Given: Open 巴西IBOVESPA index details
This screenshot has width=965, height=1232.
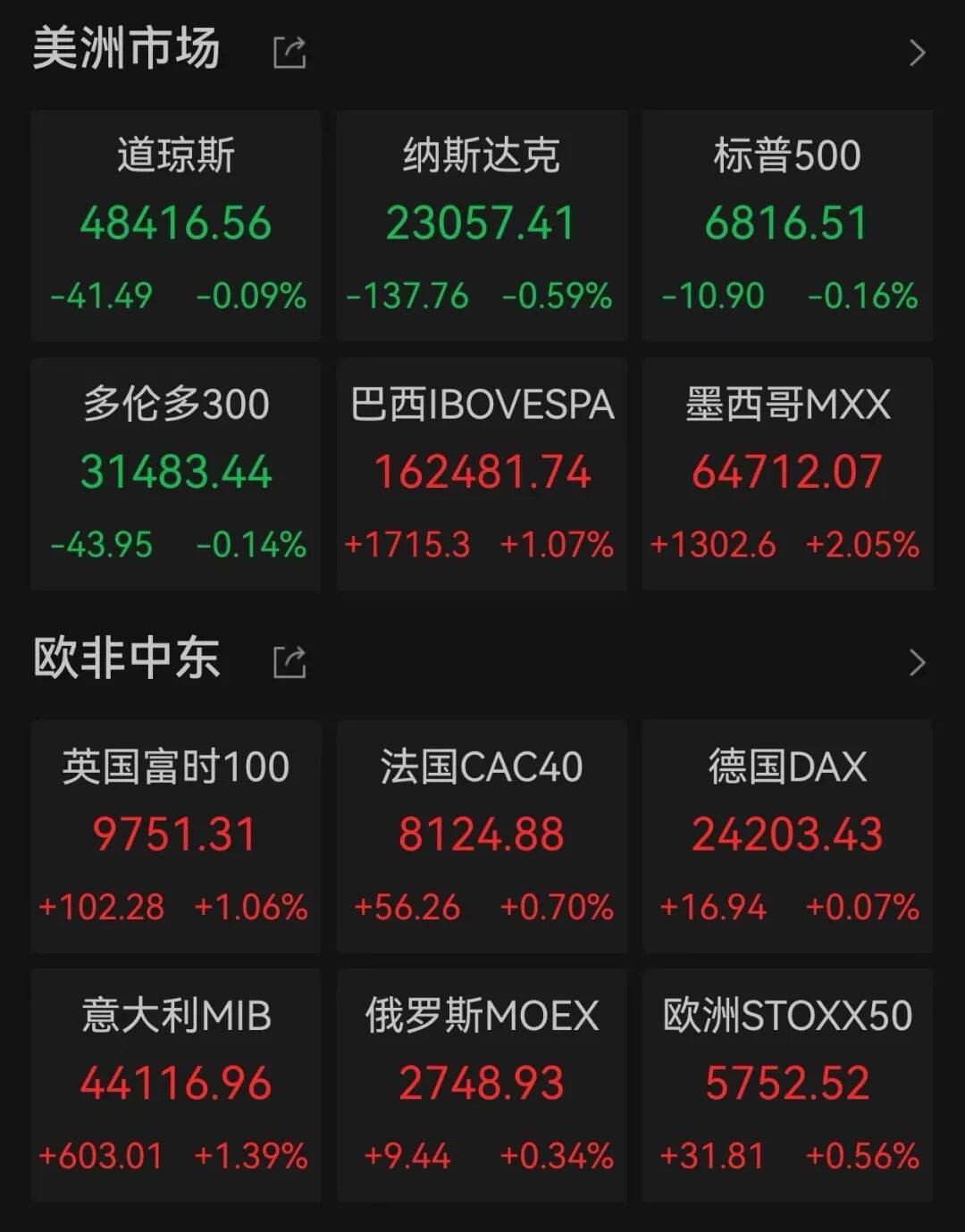Looking at the screenshot, I should click(x=482, y=474).
